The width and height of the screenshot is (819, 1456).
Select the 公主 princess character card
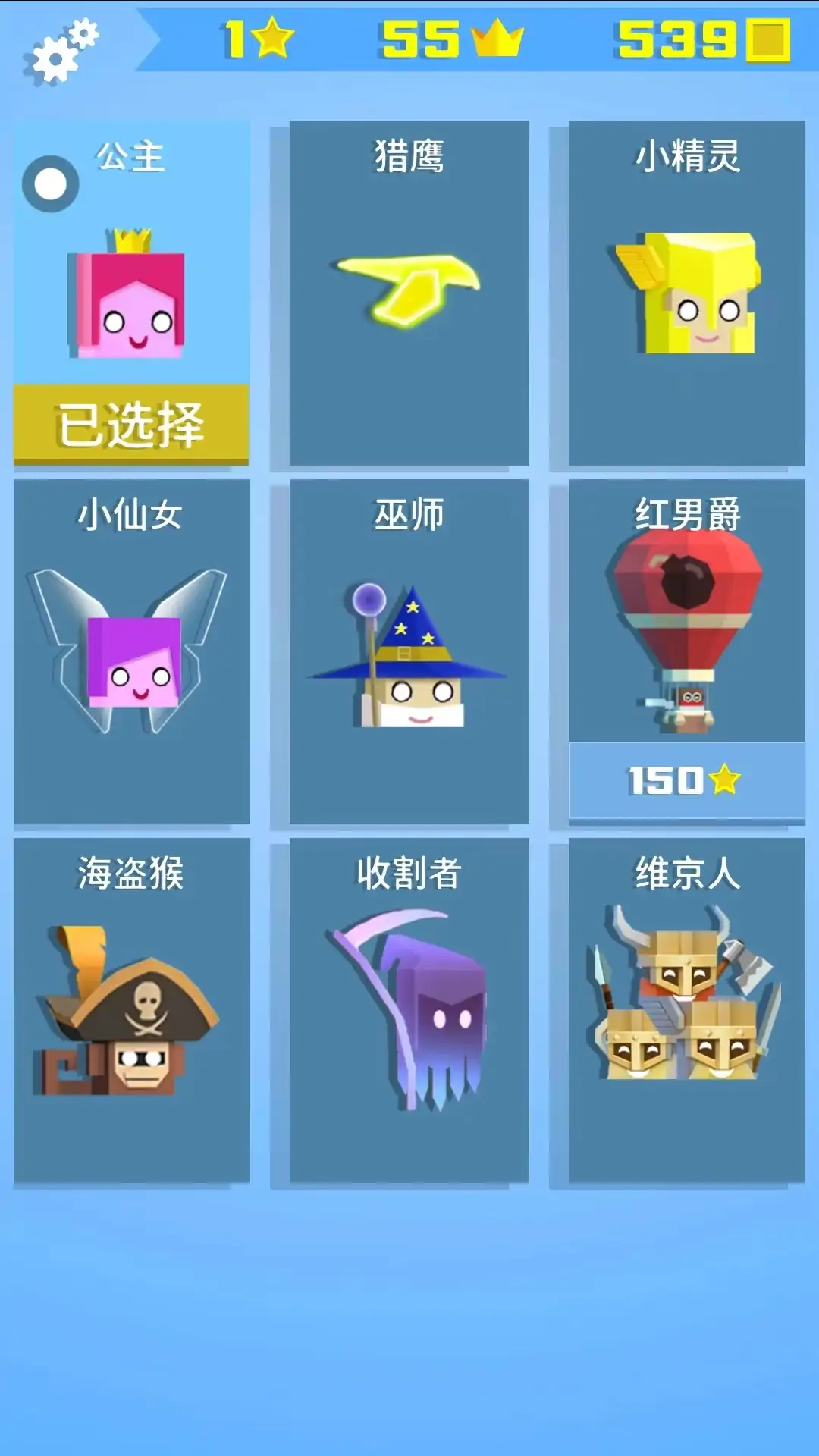click(x=131, y=292)
